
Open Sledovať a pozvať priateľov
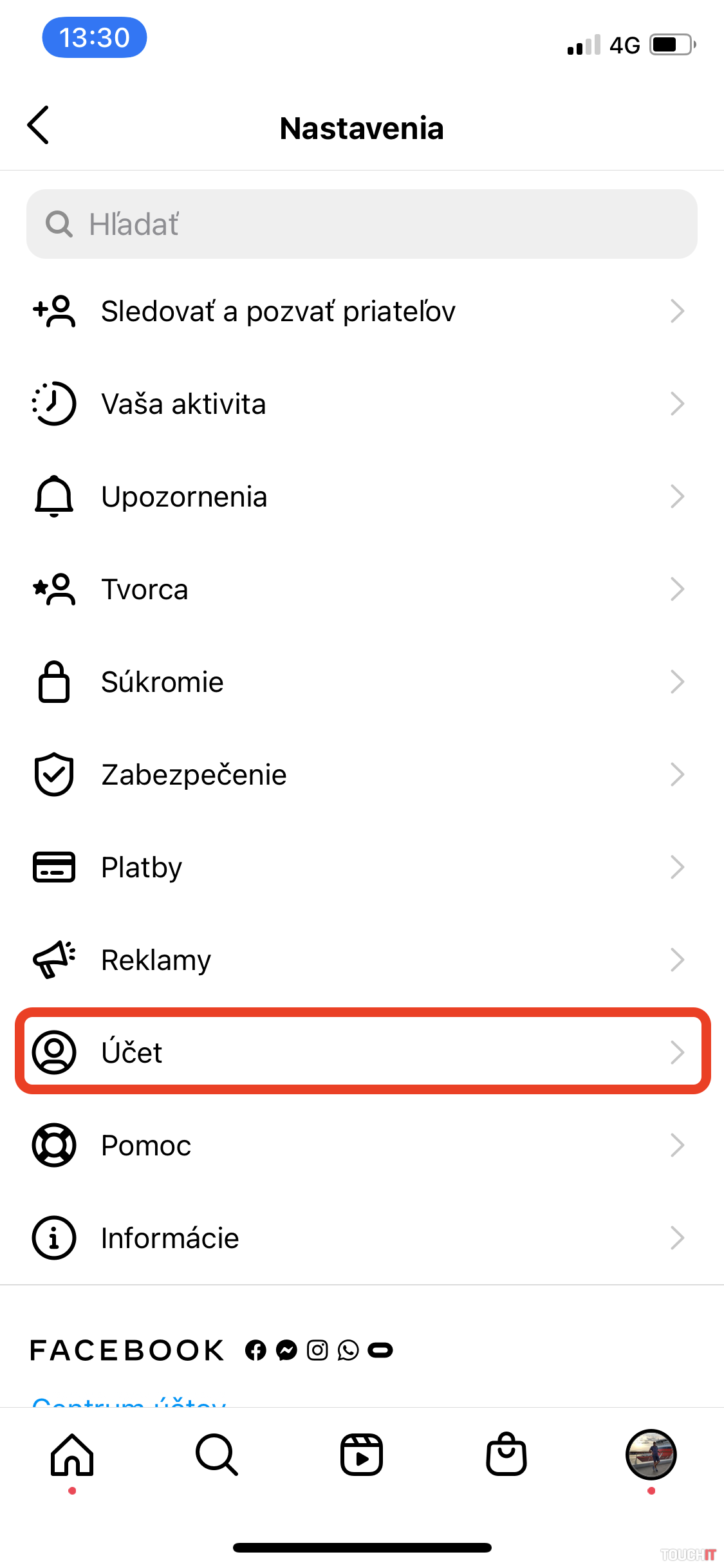click(x=362, y=312)
